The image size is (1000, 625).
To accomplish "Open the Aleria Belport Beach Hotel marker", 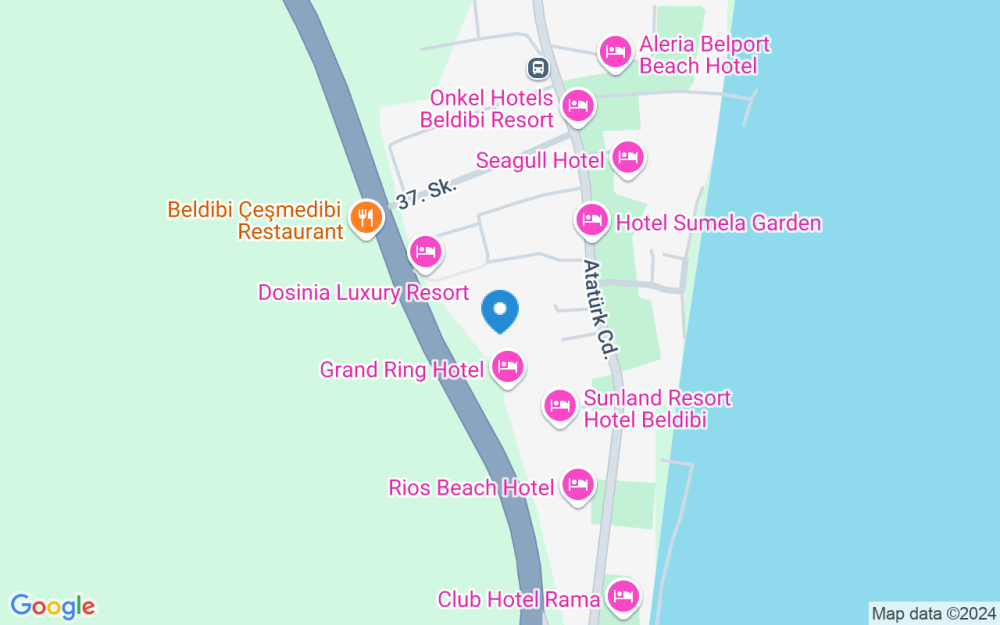I will (614, 51).
